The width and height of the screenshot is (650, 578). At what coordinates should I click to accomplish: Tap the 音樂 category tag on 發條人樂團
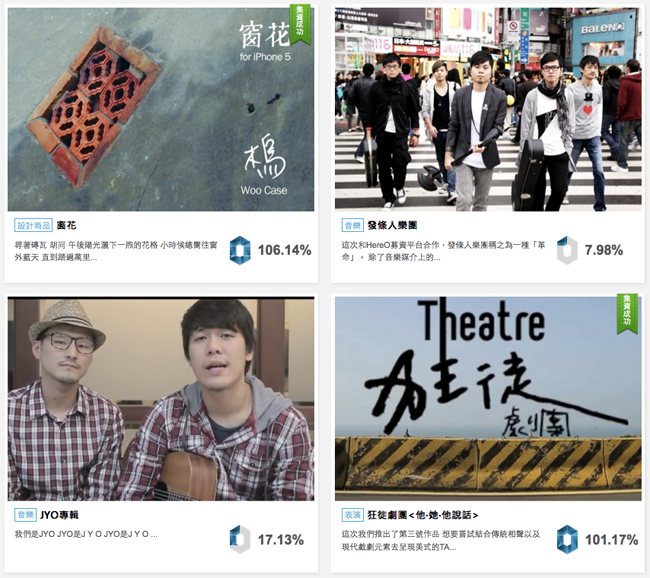pos(352,226)
